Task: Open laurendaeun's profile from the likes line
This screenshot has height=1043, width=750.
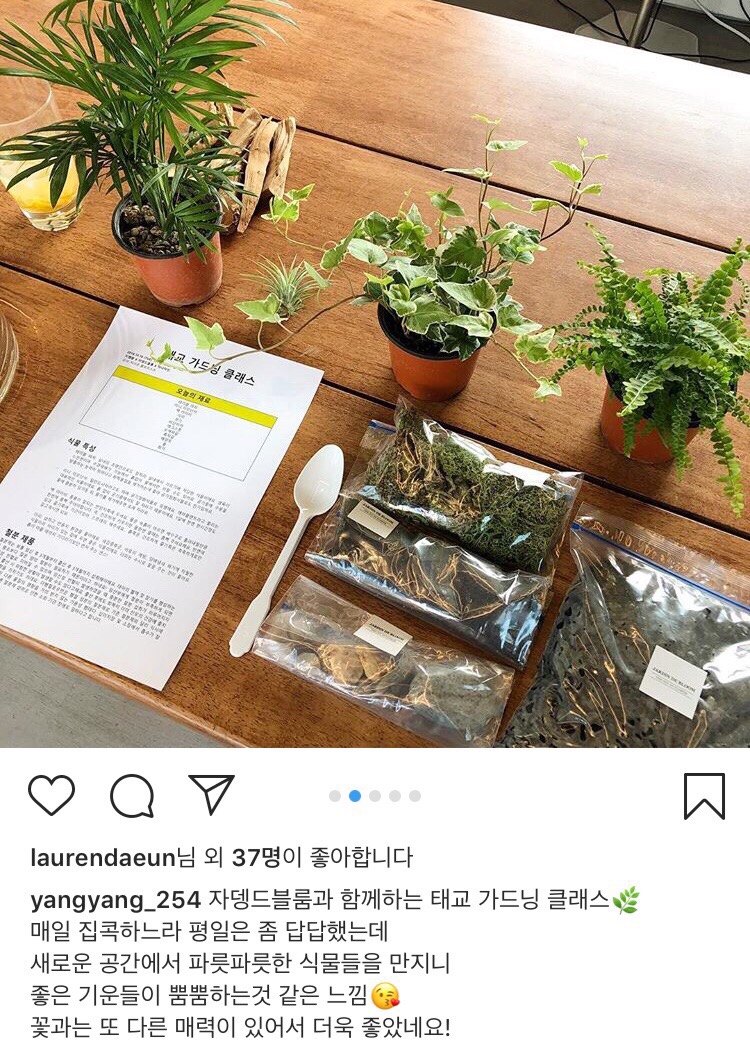Action: 102,858
